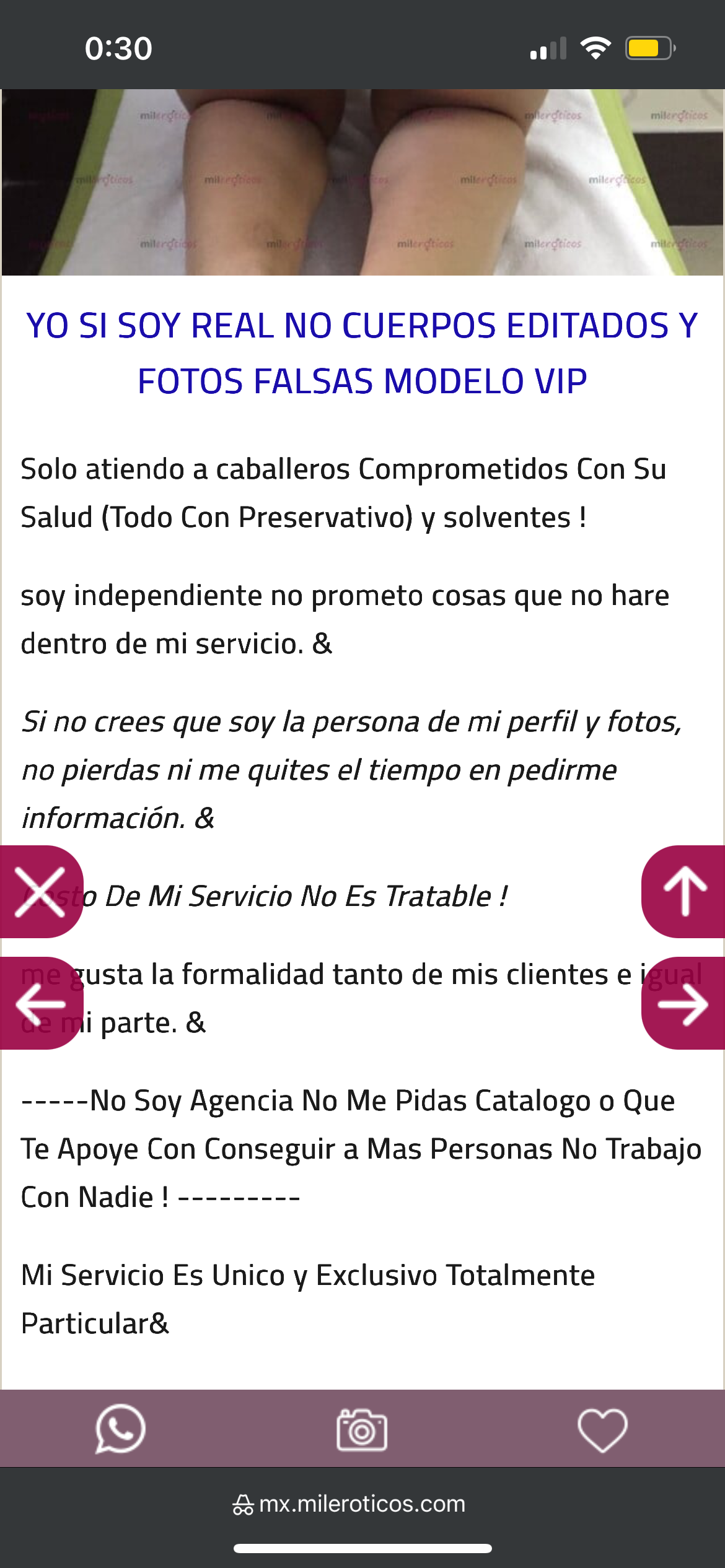Close the listing with the X button
Screen dimensions: 725x1568
[40, 892]
